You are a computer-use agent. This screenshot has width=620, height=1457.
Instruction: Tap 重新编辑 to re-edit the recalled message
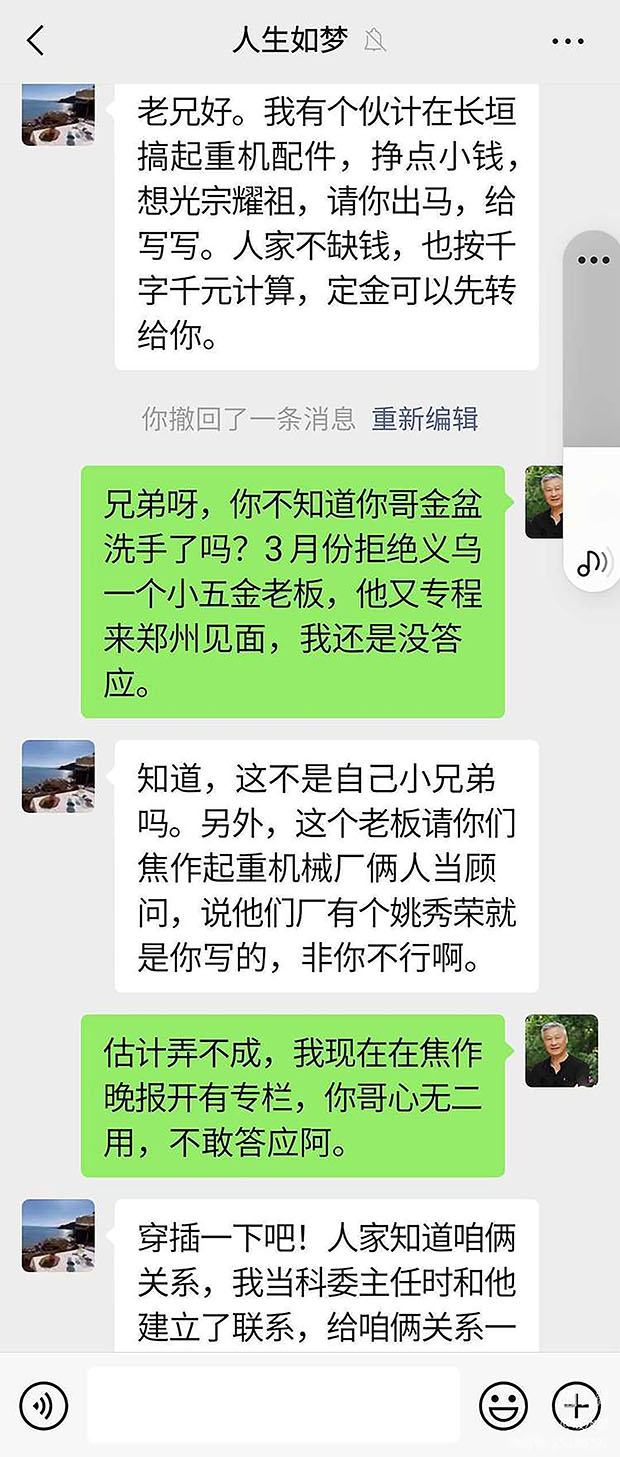click(425, 418)
